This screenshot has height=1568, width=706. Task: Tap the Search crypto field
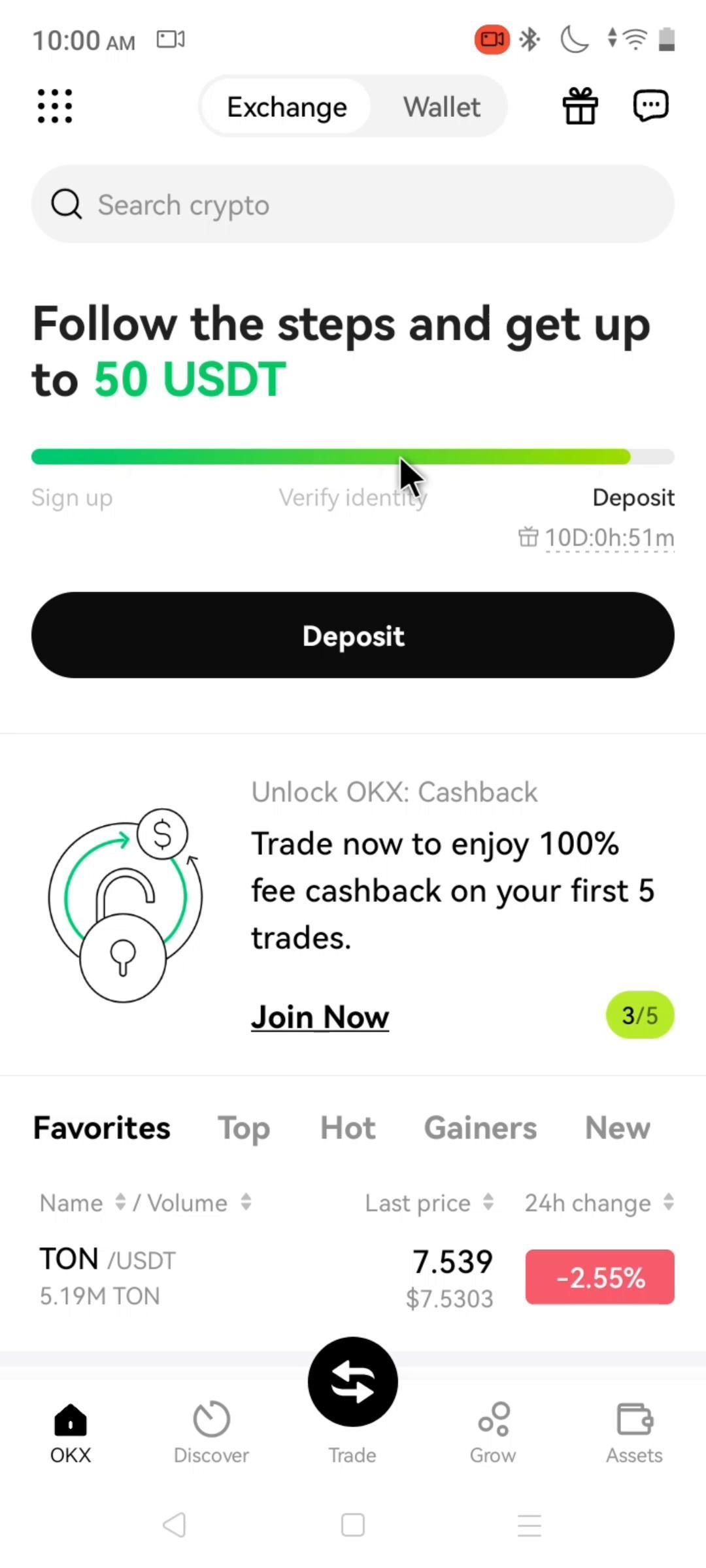pyautogui.click(x=353, y=204)
